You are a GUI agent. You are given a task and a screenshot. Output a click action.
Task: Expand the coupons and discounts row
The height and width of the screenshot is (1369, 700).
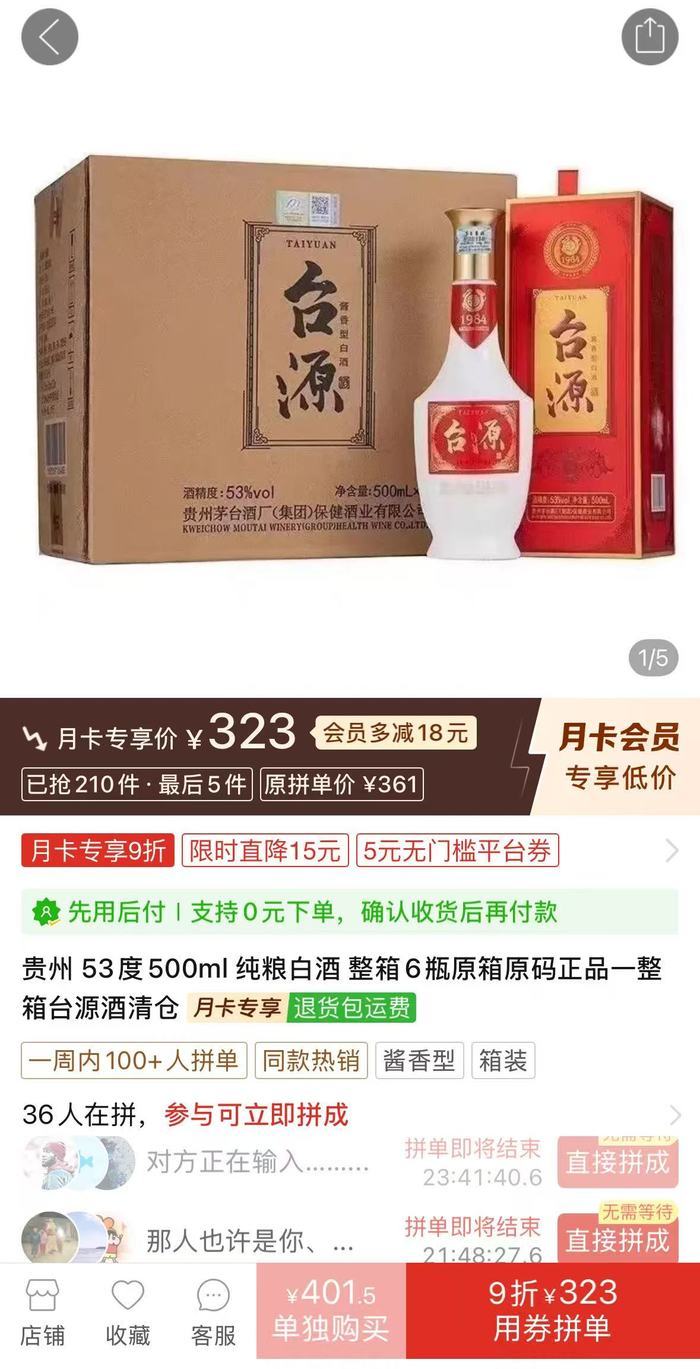(x=672, y=851)
